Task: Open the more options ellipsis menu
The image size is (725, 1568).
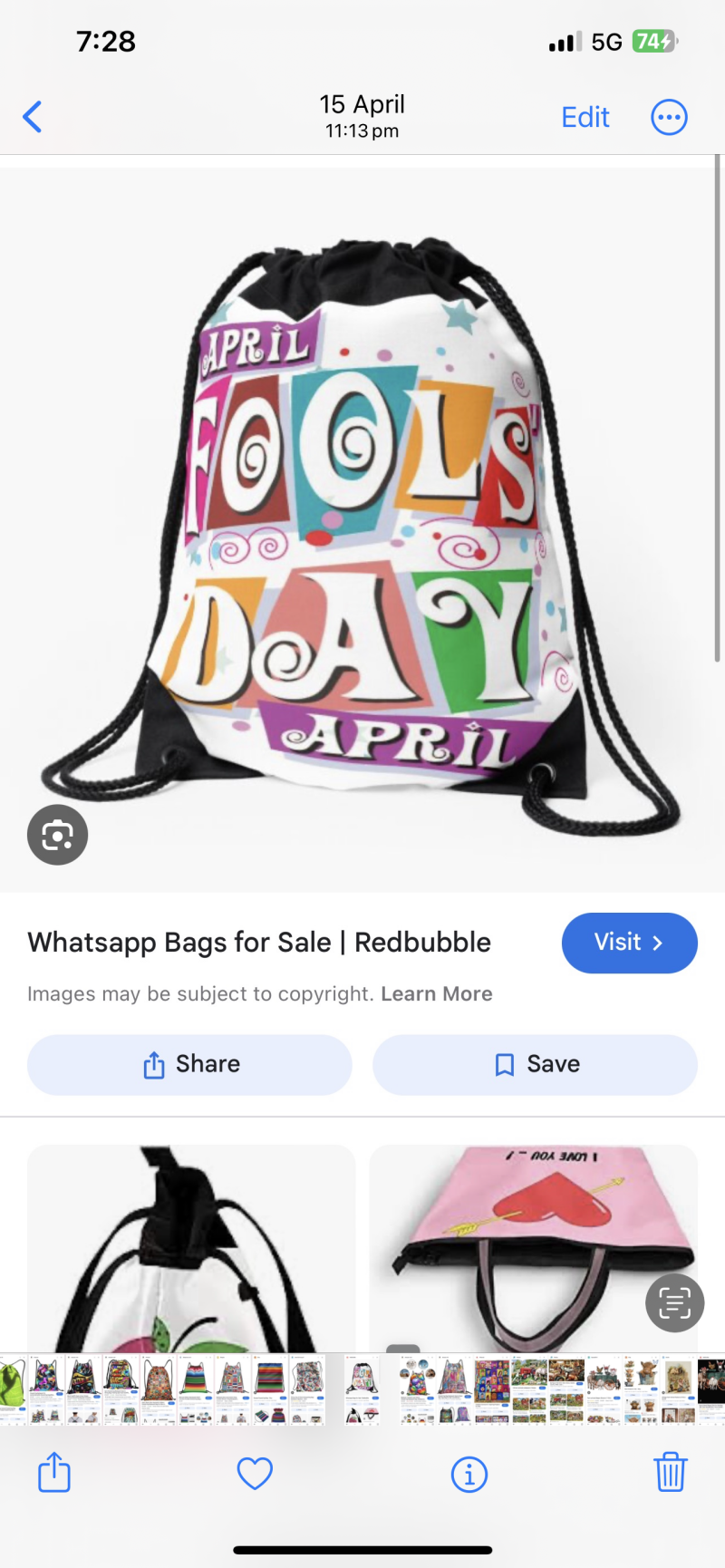Action: 669,117
